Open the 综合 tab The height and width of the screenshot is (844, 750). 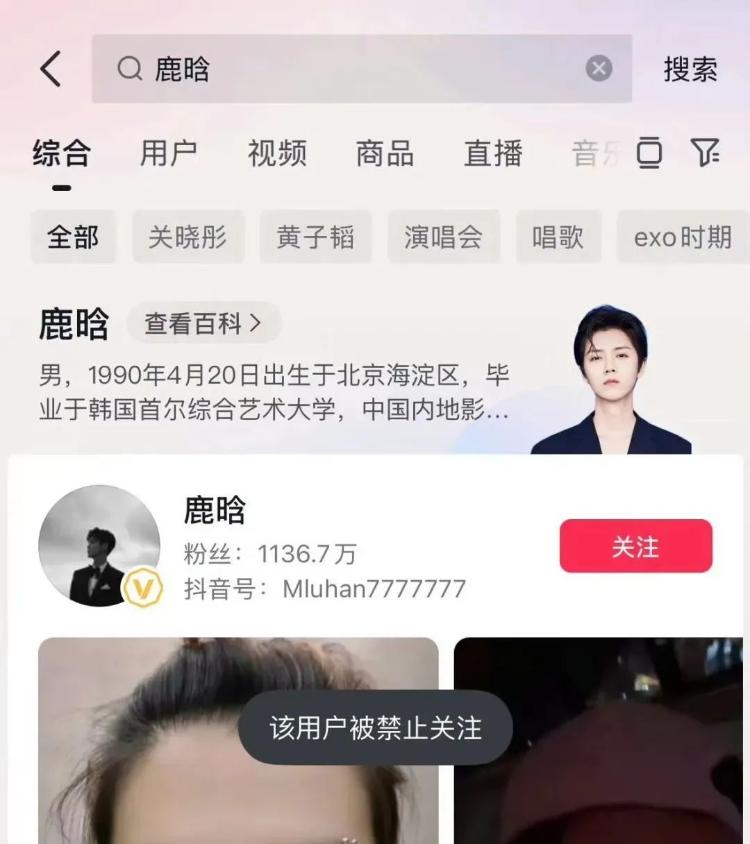pyautogui.click(x=61, y=153)
